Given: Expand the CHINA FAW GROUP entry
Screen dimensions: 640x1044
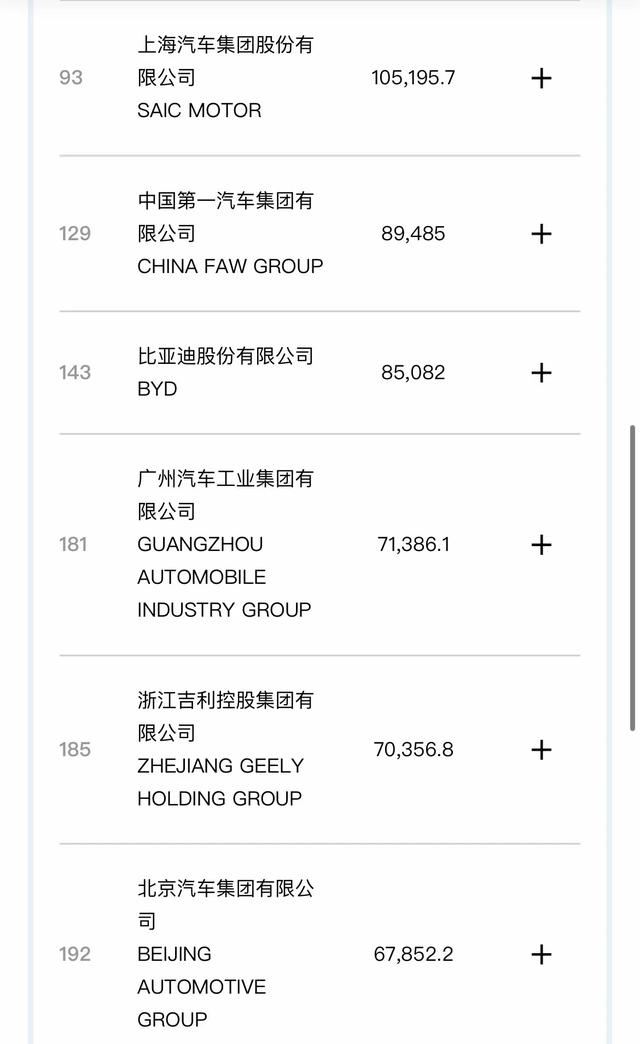Looking at the screenshot, I should click(x=541, y=234).
